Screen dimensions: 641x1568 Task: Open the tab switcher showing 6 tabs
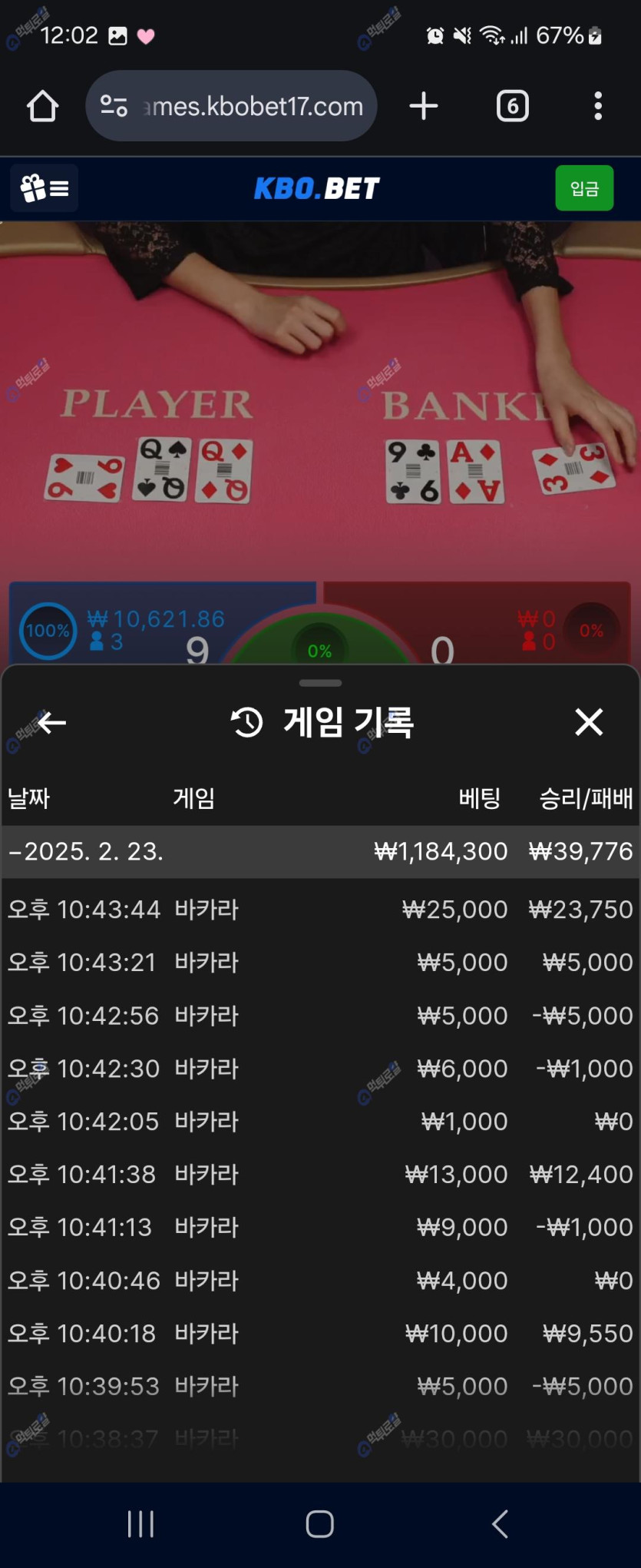512,106
